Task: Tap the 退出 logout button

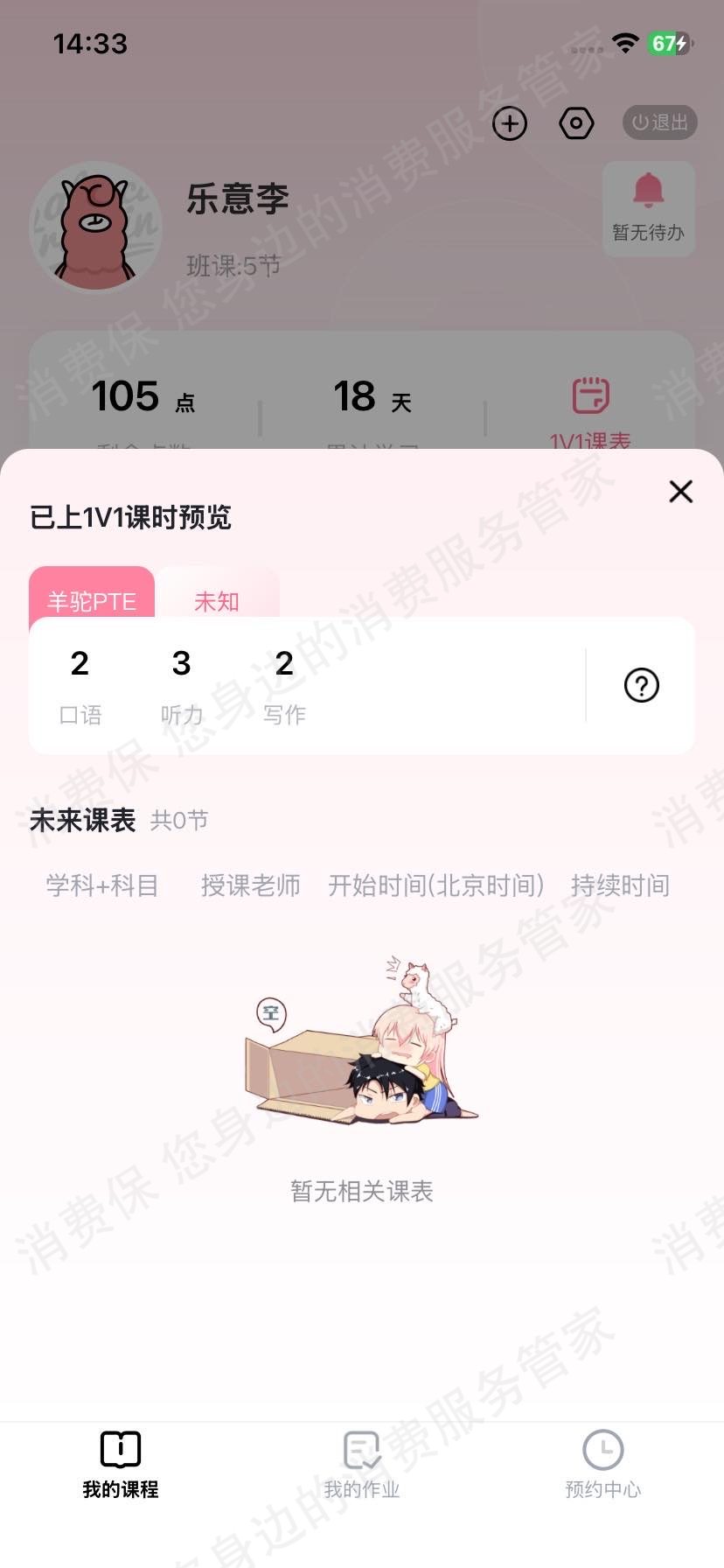Action: click(x=658, y=122)
